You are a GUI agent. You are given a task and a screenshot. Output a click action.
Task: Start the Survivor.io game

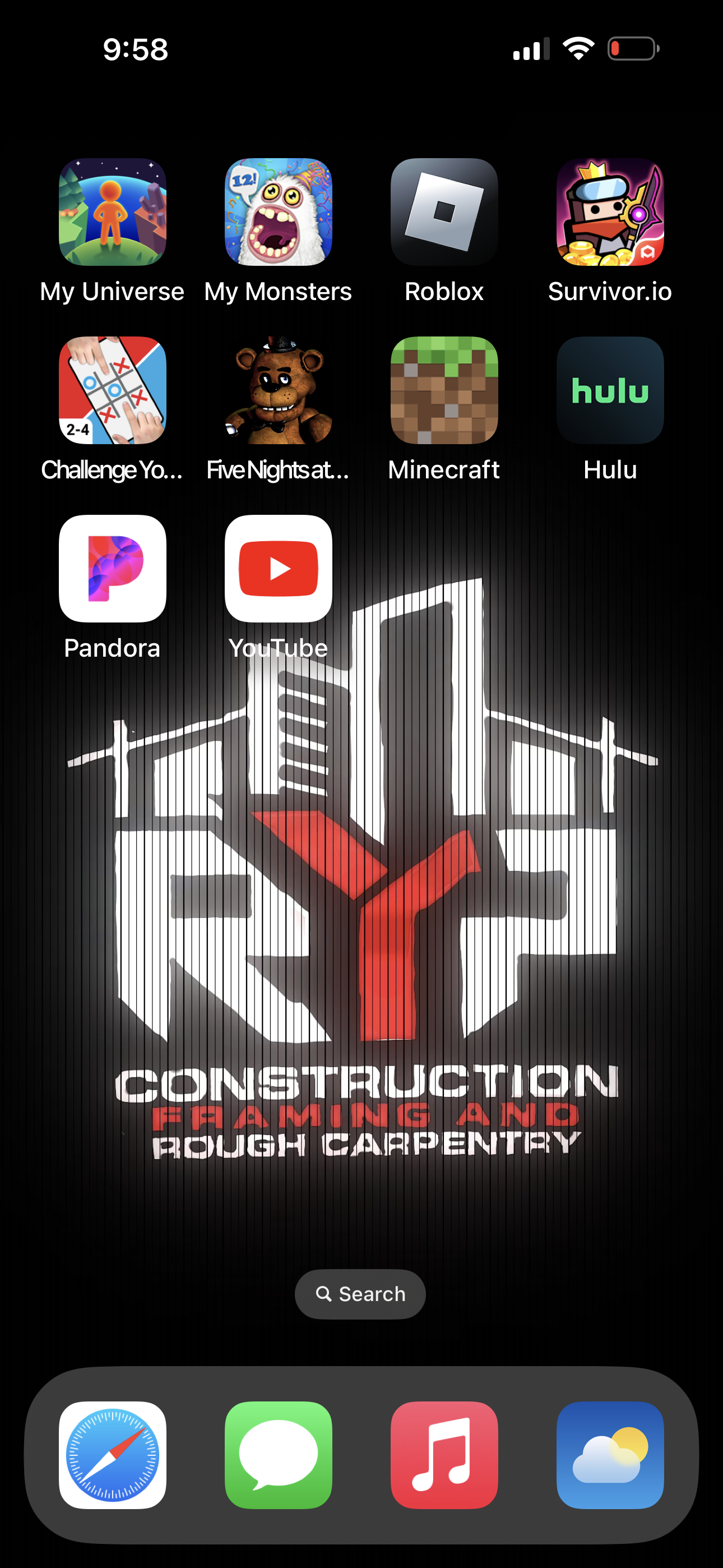[610, 212]
